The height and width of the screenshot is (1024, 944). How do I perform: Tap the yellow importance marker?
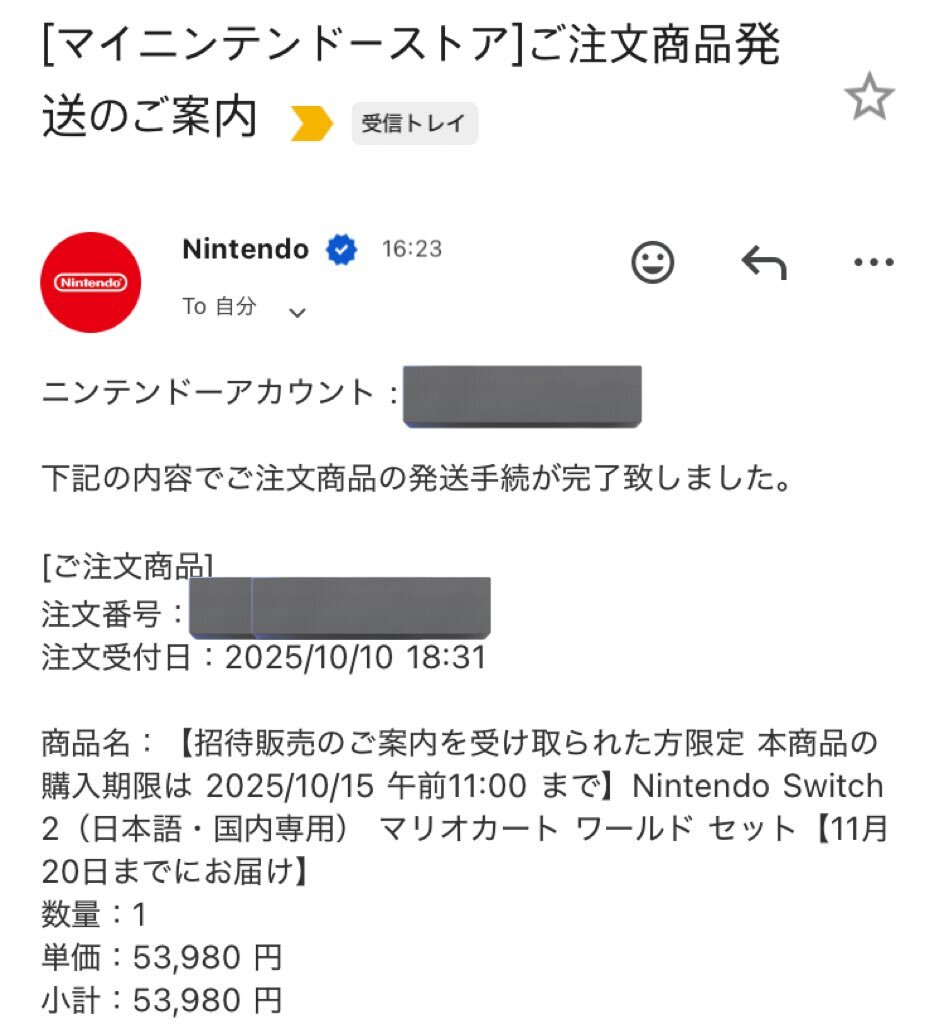[x=311, y=124]
